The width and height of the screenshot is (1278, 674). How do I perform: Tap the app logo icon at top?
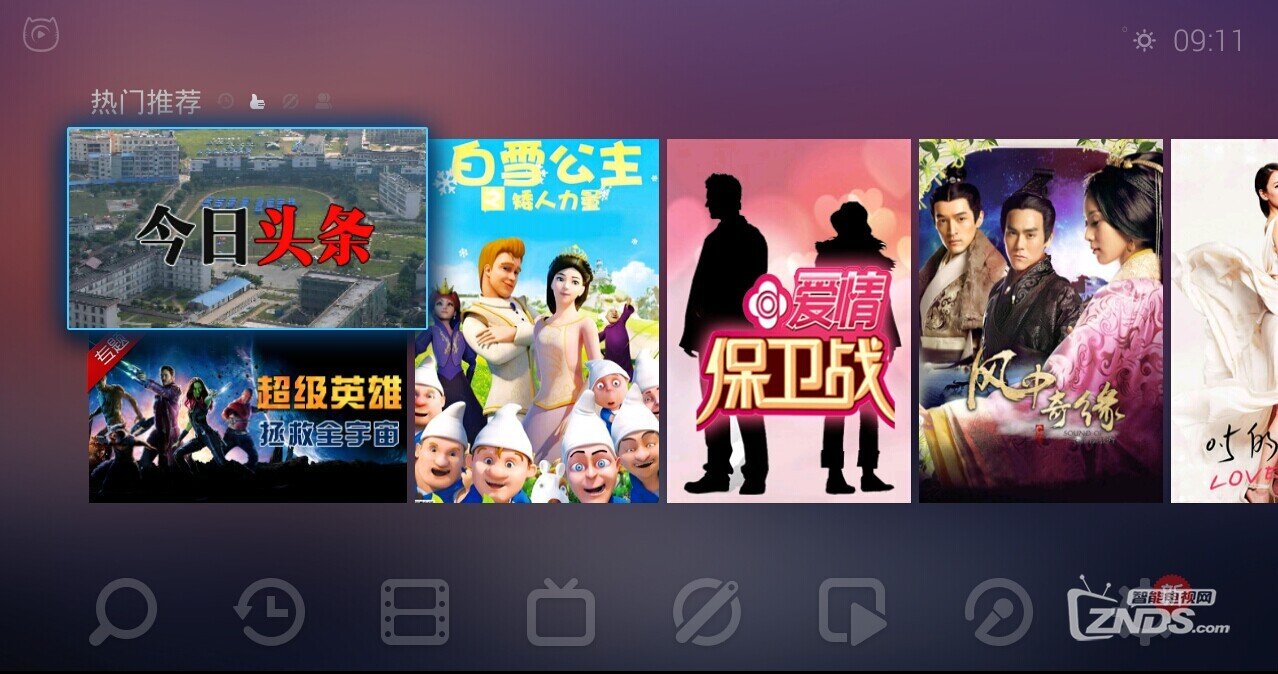click(41, 36)
